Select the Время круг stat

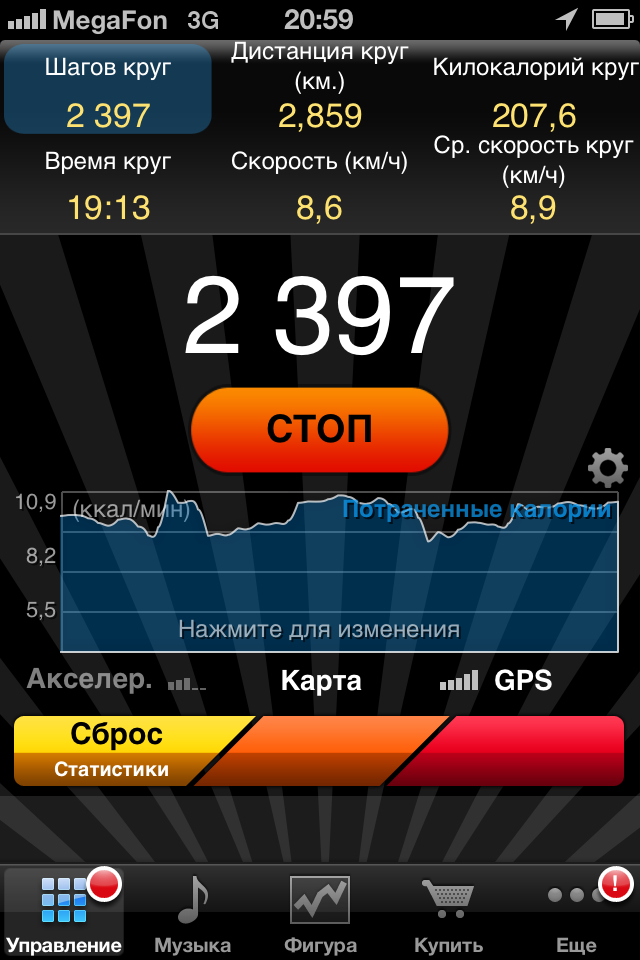(108, 187)
